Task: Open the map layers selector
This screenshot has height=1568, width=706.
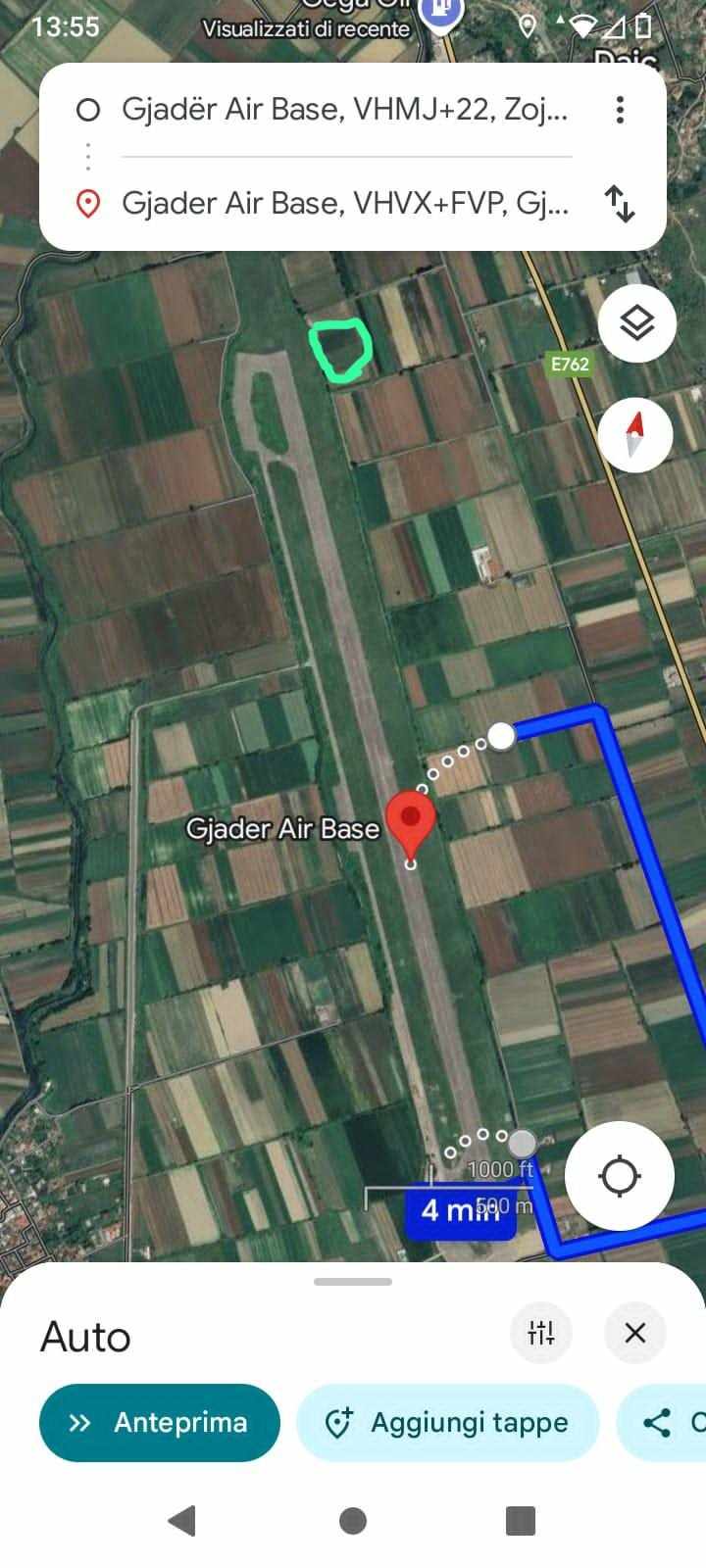Action: point(636,323)
